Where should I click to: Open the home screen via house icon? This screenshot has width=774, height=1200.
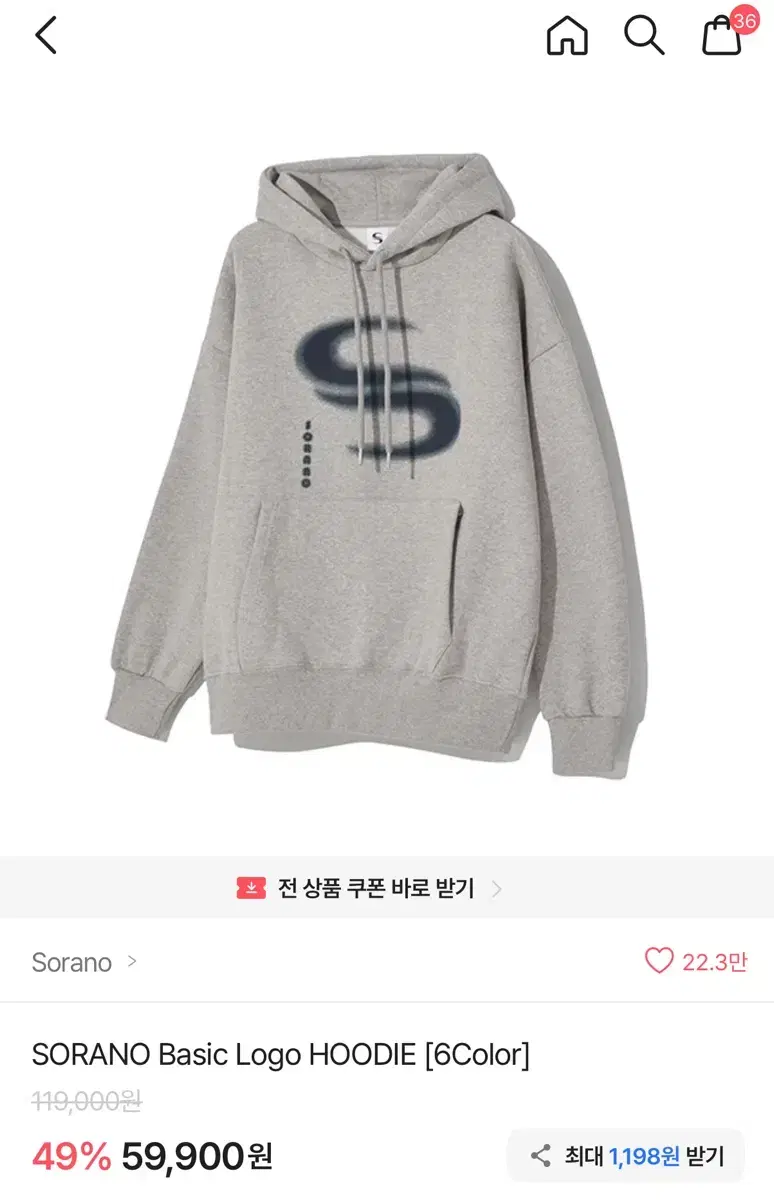[566, 37]
